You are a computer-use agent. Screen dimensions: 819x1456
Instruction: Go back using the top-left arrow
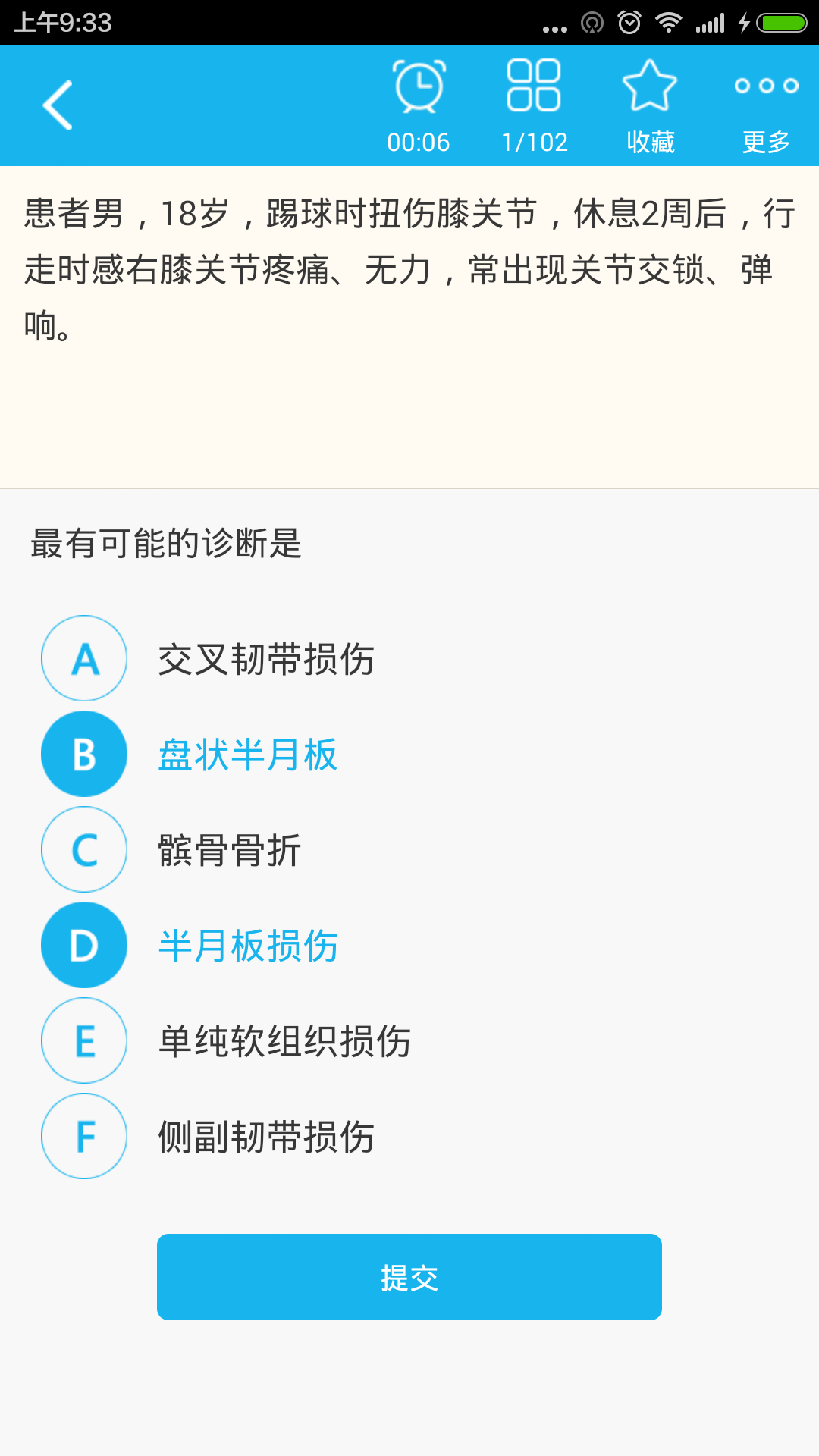click(x=58, y=105)
